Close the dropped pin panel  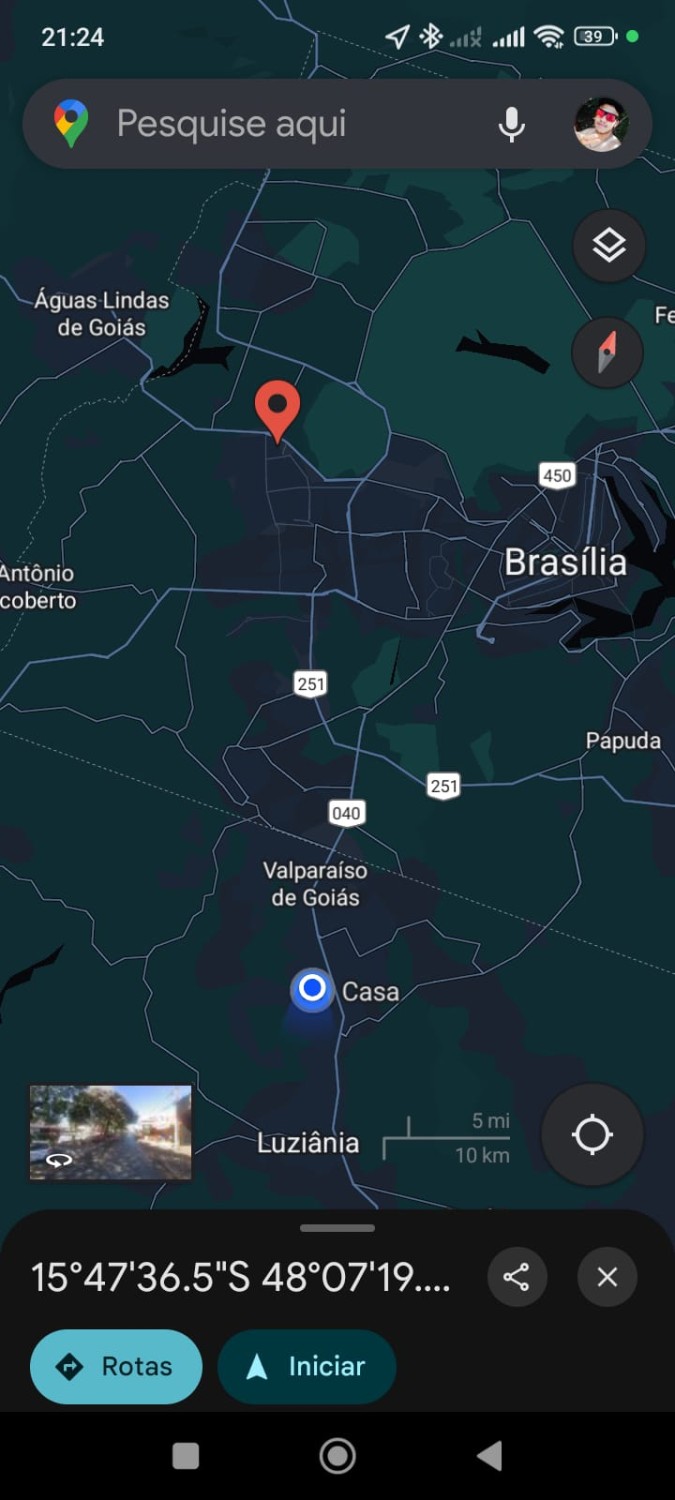(607, 1277)
